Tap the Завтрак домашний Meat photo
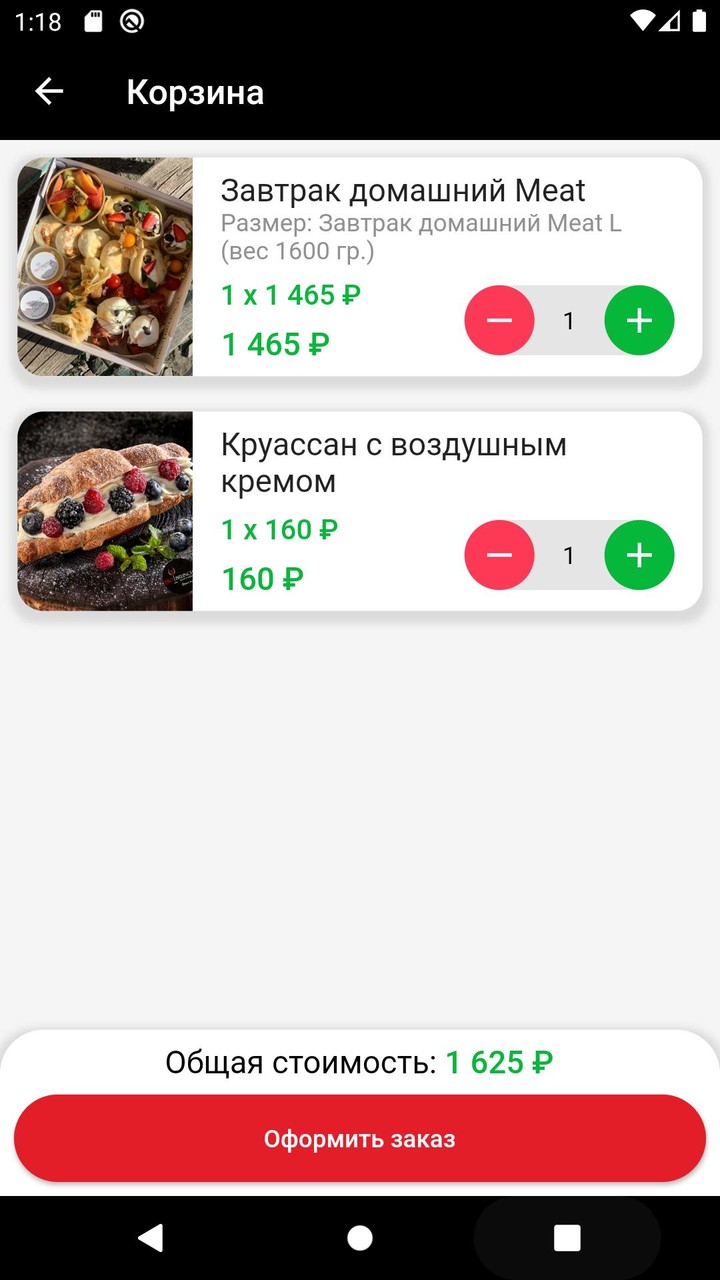The image size is (720, 1280). pyautogui.click(x=105, y=267)
